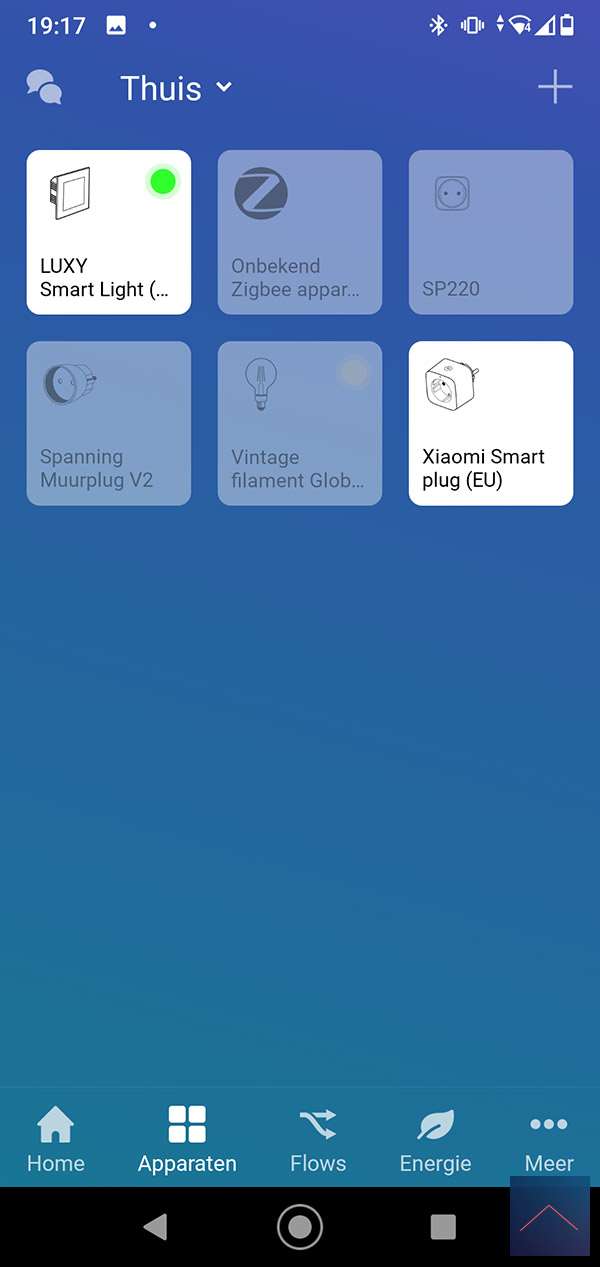Select the Apparaten tab
The width and height of the screenshot is (600, 1267).
pos(187,1140)
